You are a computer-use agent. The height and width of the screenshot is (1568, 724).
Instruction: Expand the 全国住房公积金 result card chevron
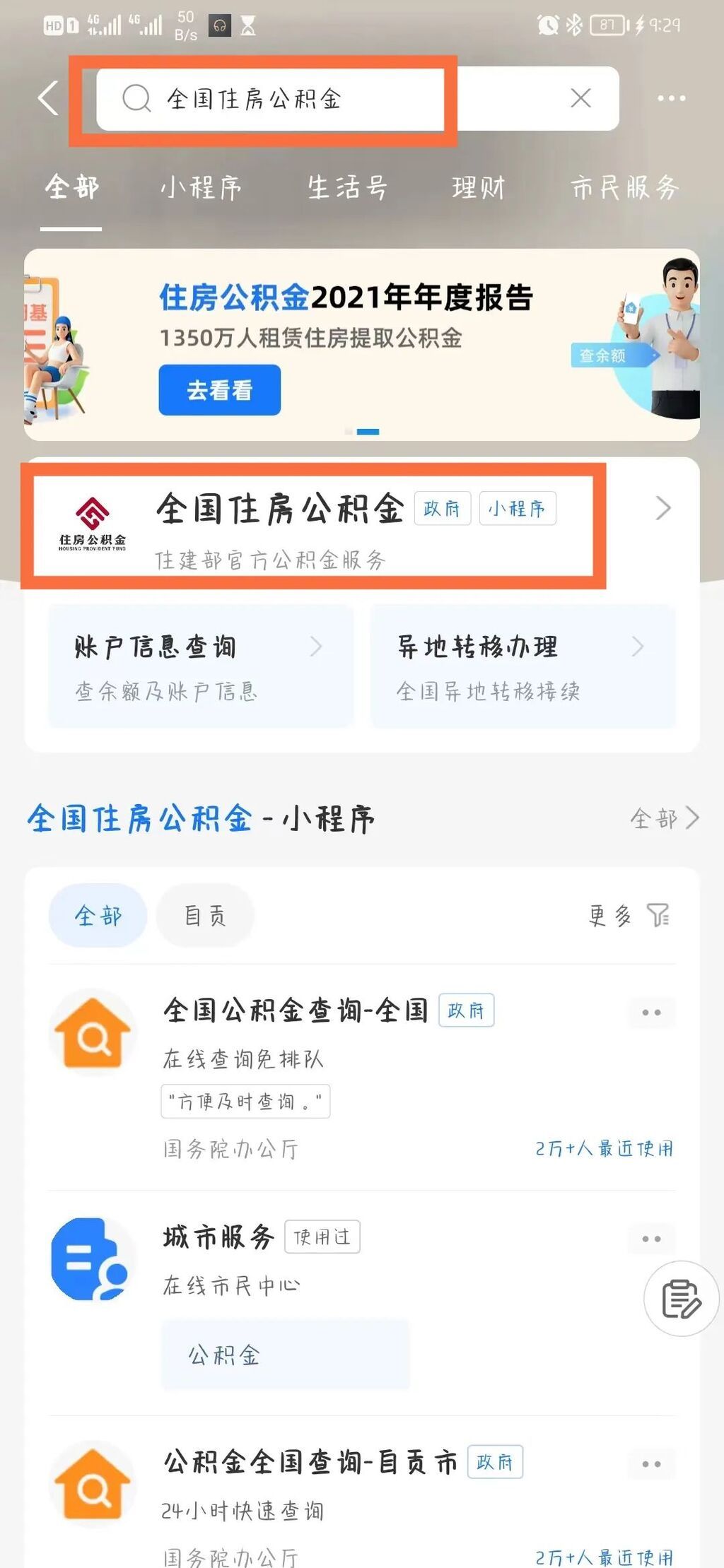coord(663,507)
